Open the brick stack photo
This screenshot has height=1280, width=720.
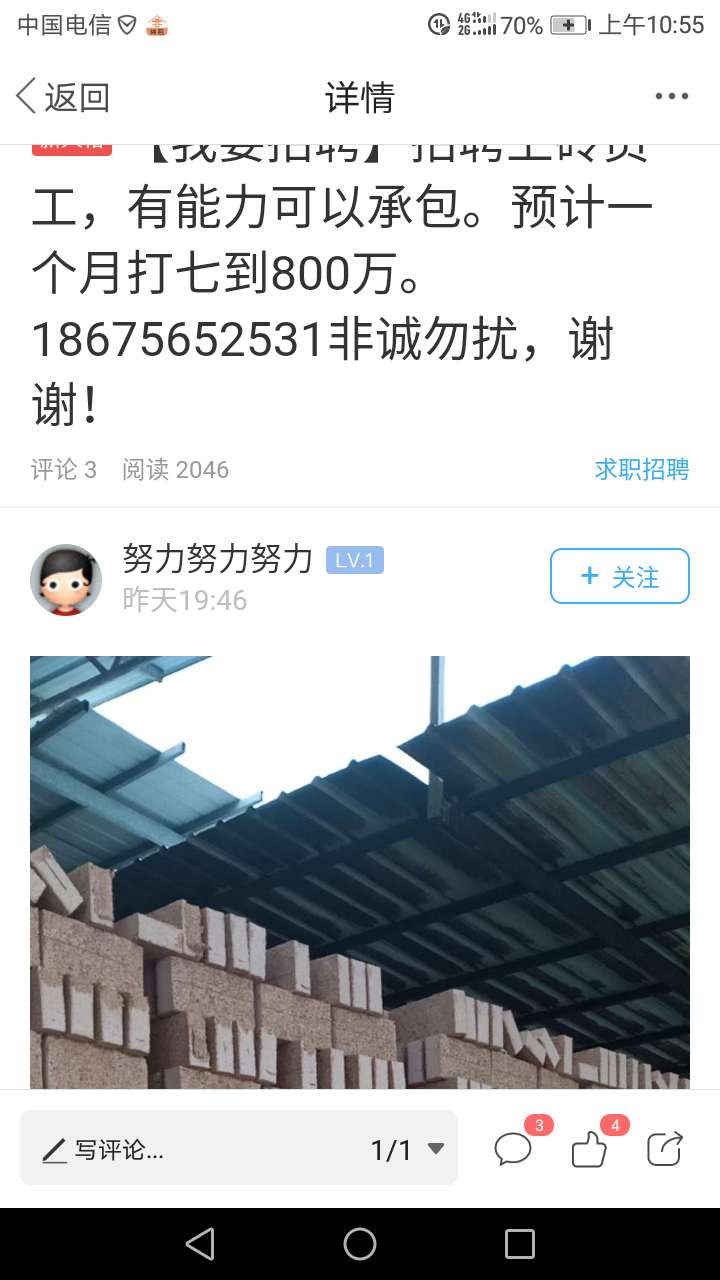click(x=360, y=870)
